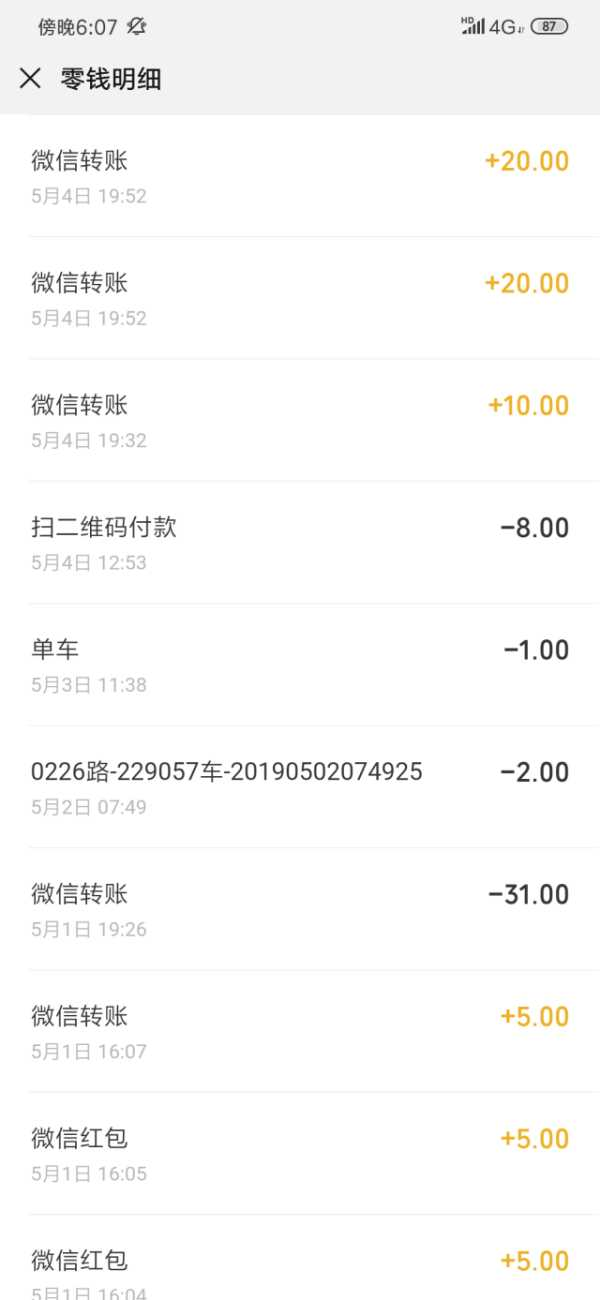Image resolution: width=600 pixels, height=1300 pixels.
Task: View the 单车 -1.00 transaction details
Action: coord(300,664)
